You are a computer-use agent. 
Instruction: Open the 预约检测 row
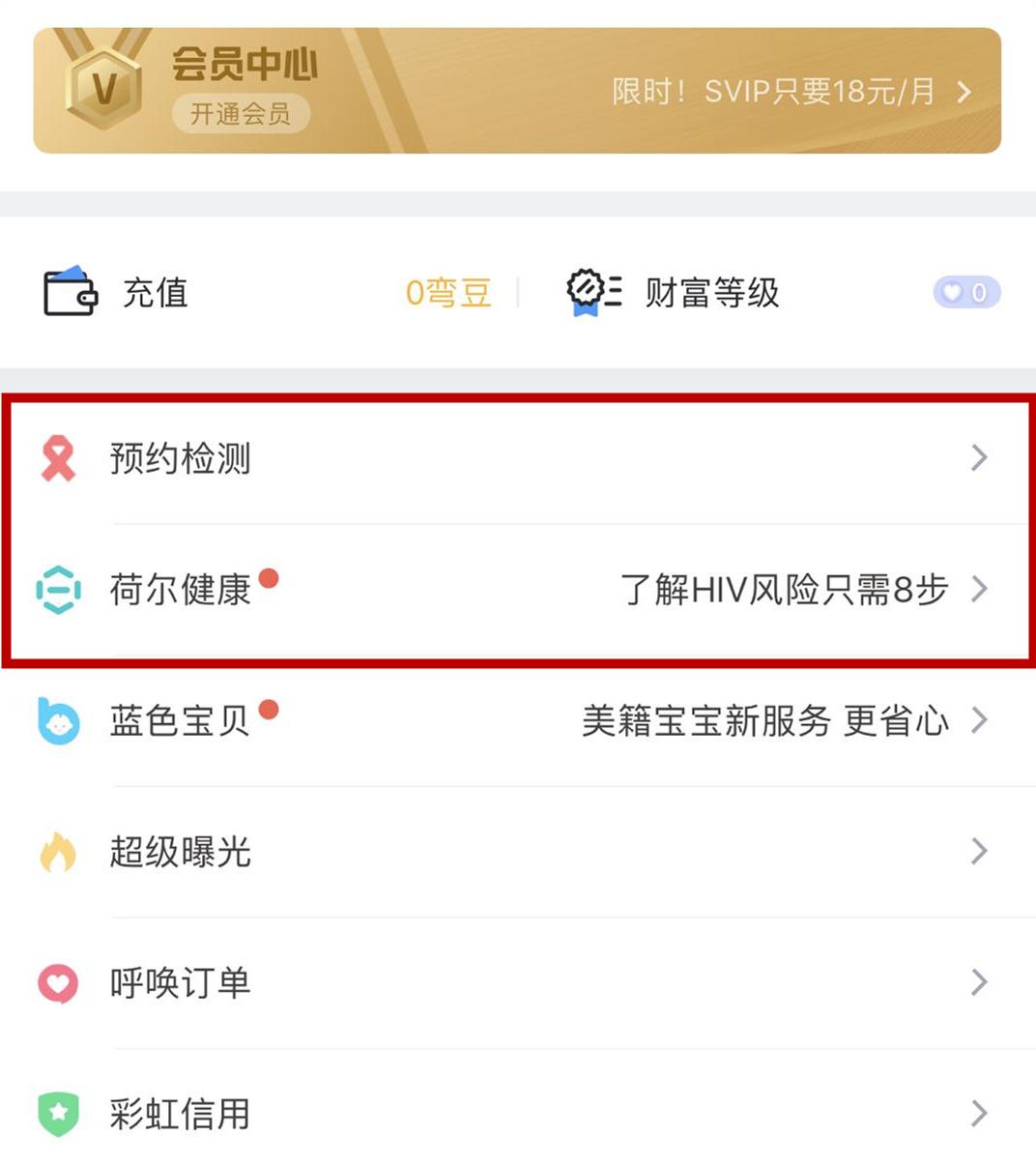point(517,458)
